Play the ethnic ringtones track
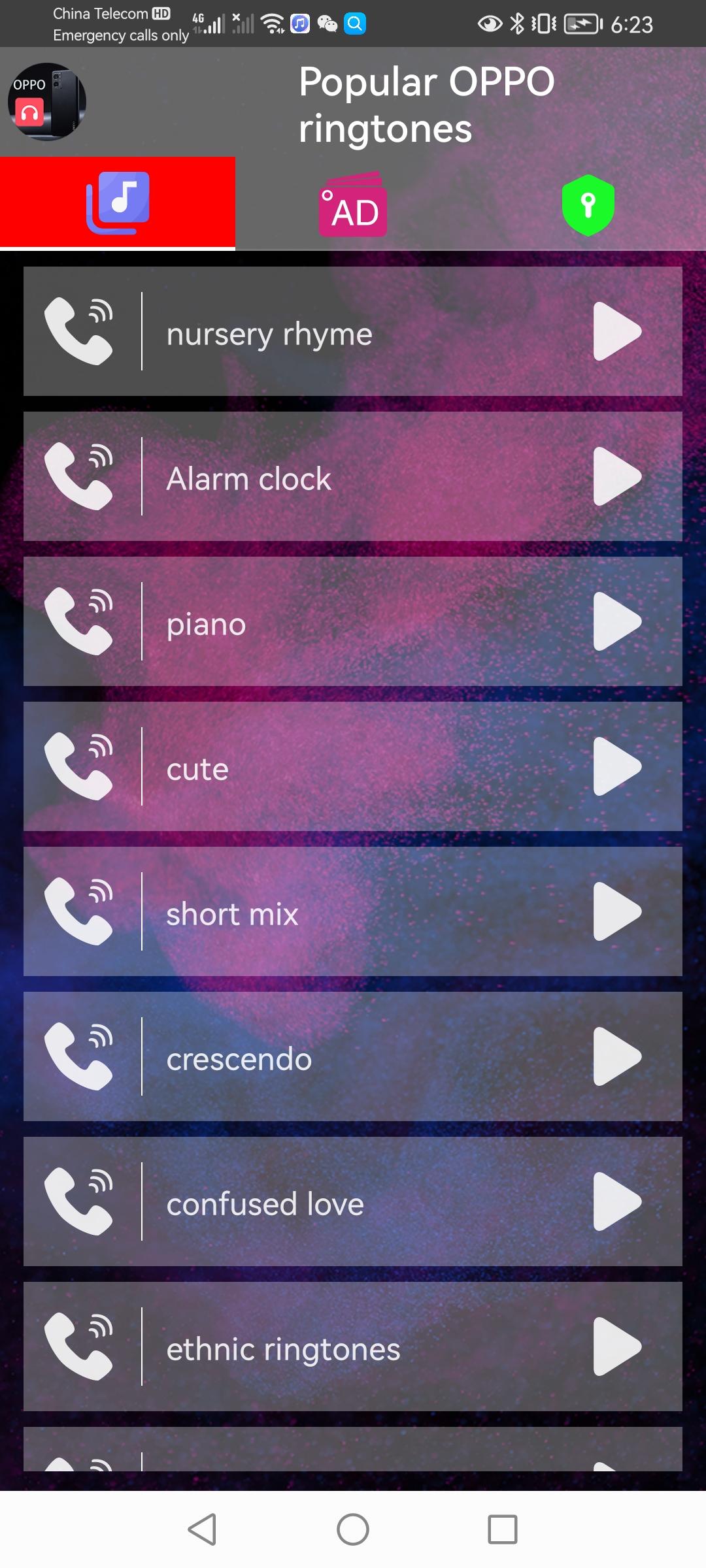The height and width of the screenshot is (1568, 706). (x=616, y=1347)
